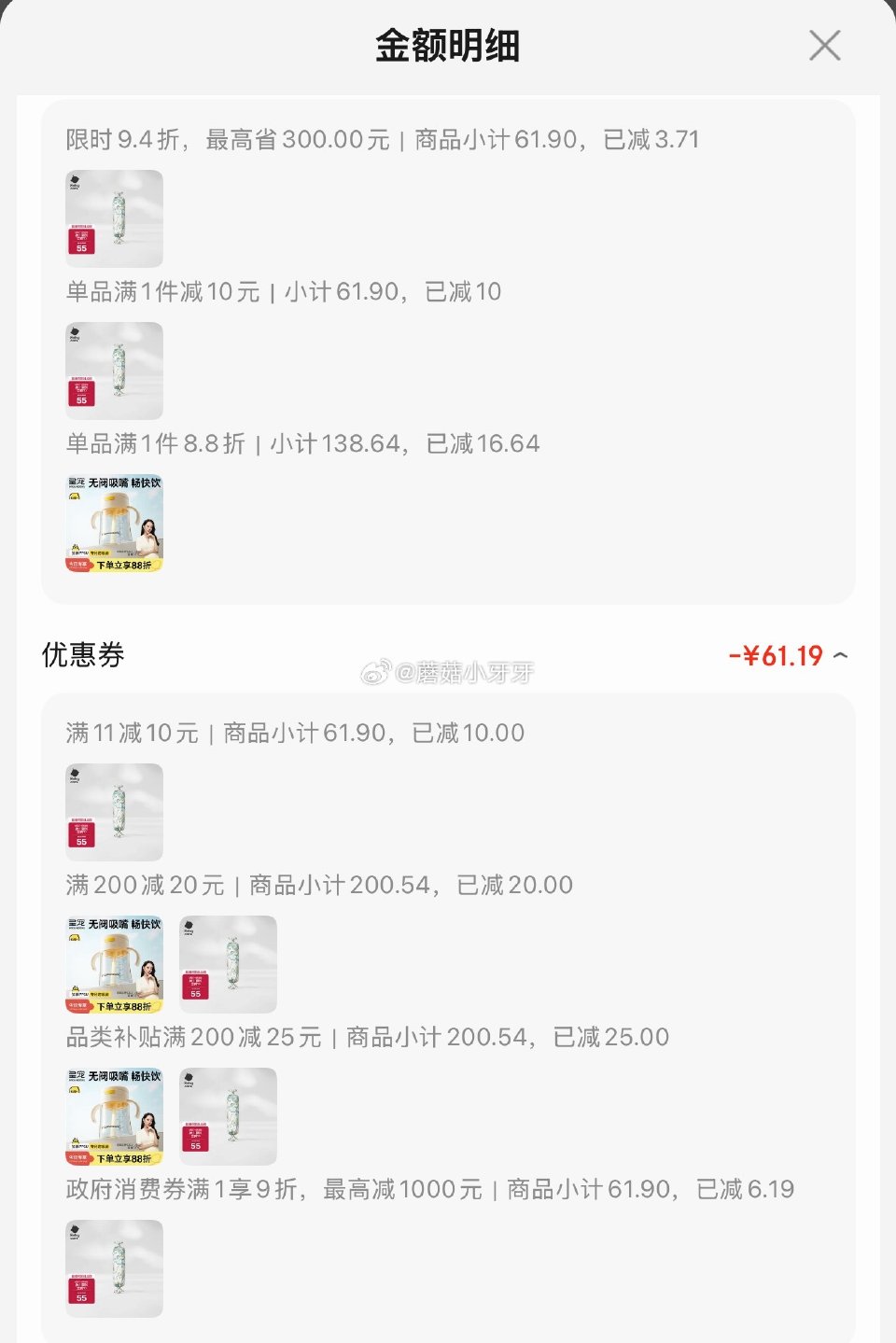
Task: Click the bottom bottle thumbnail under 政府消费券
Action: point(114,1269)
